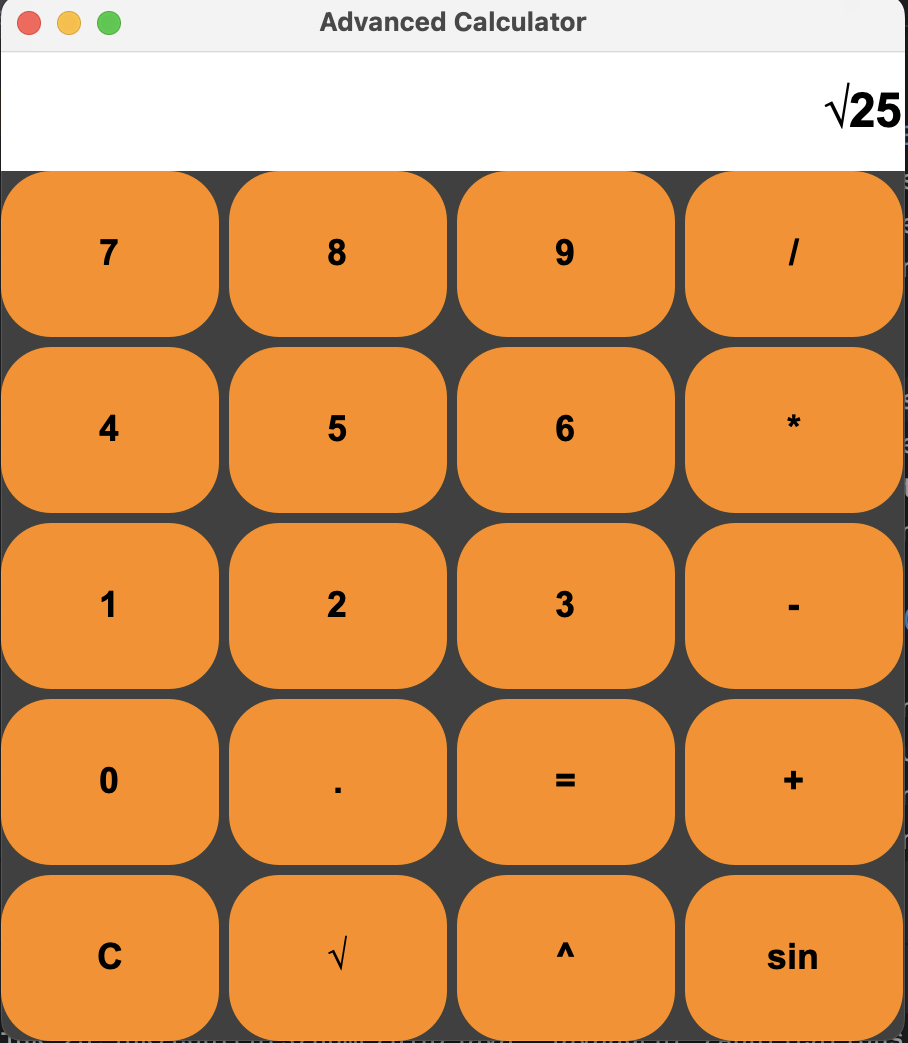
Task: Select the addition plus key
Action: (793, 781)
